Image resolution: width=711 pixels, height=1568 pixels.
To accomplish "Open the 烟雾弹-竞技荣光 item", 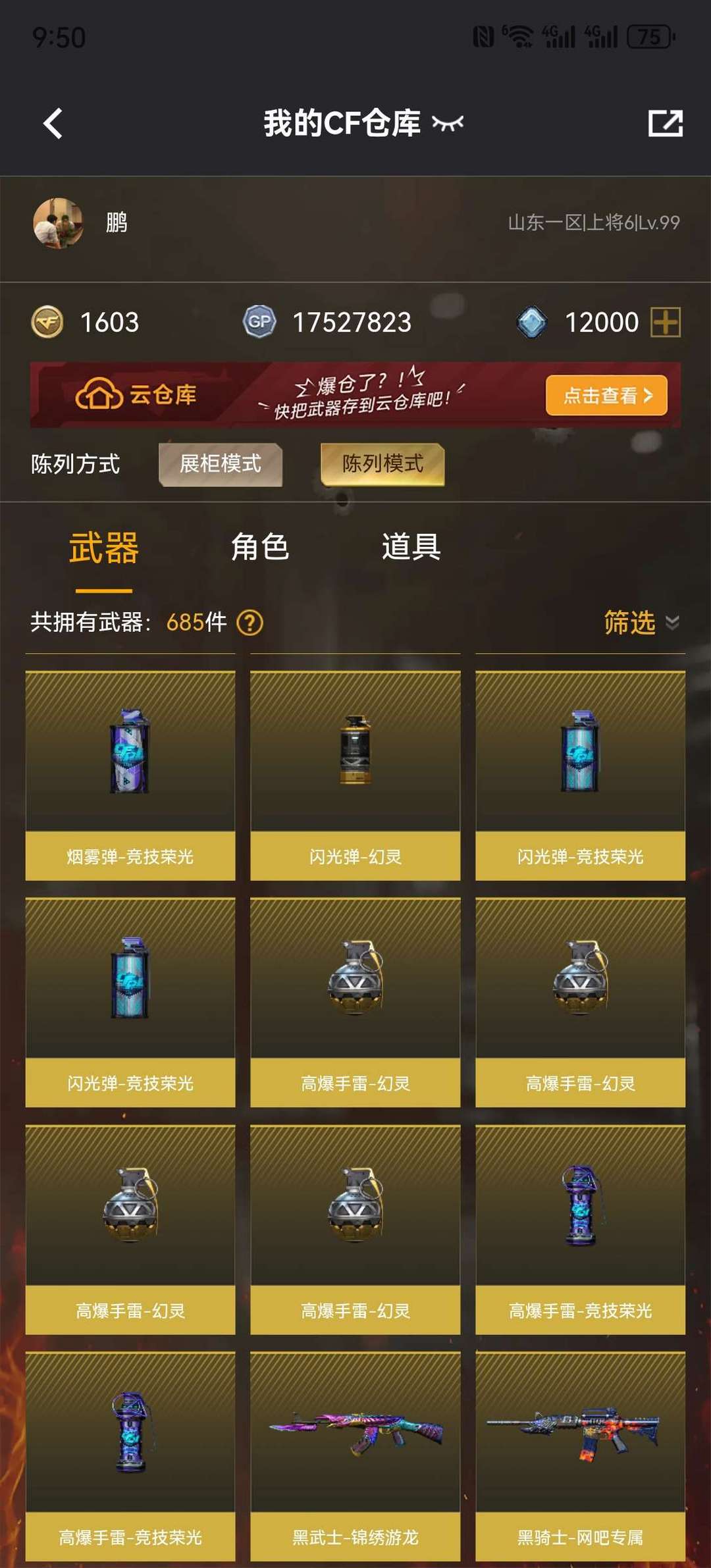I will pyautogui.click(x=130, y=775).
